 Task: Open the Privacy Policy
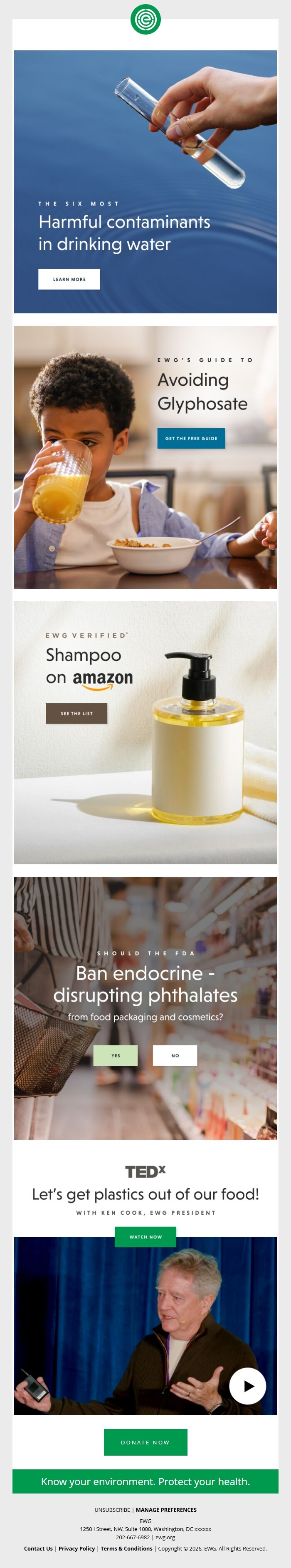click(x=76, y=1548)
